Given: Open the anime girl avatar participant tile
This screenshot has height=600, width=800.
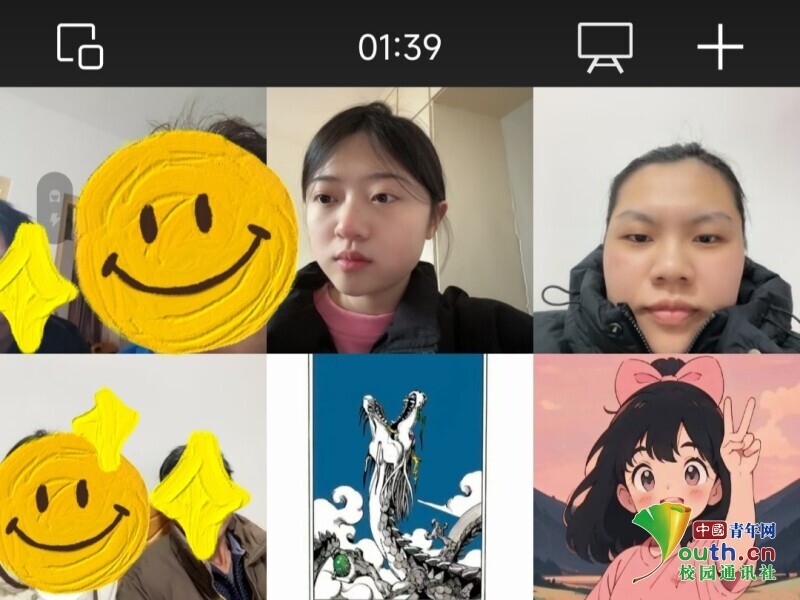Looking at the screenshot, I should (x=666, y=477).
